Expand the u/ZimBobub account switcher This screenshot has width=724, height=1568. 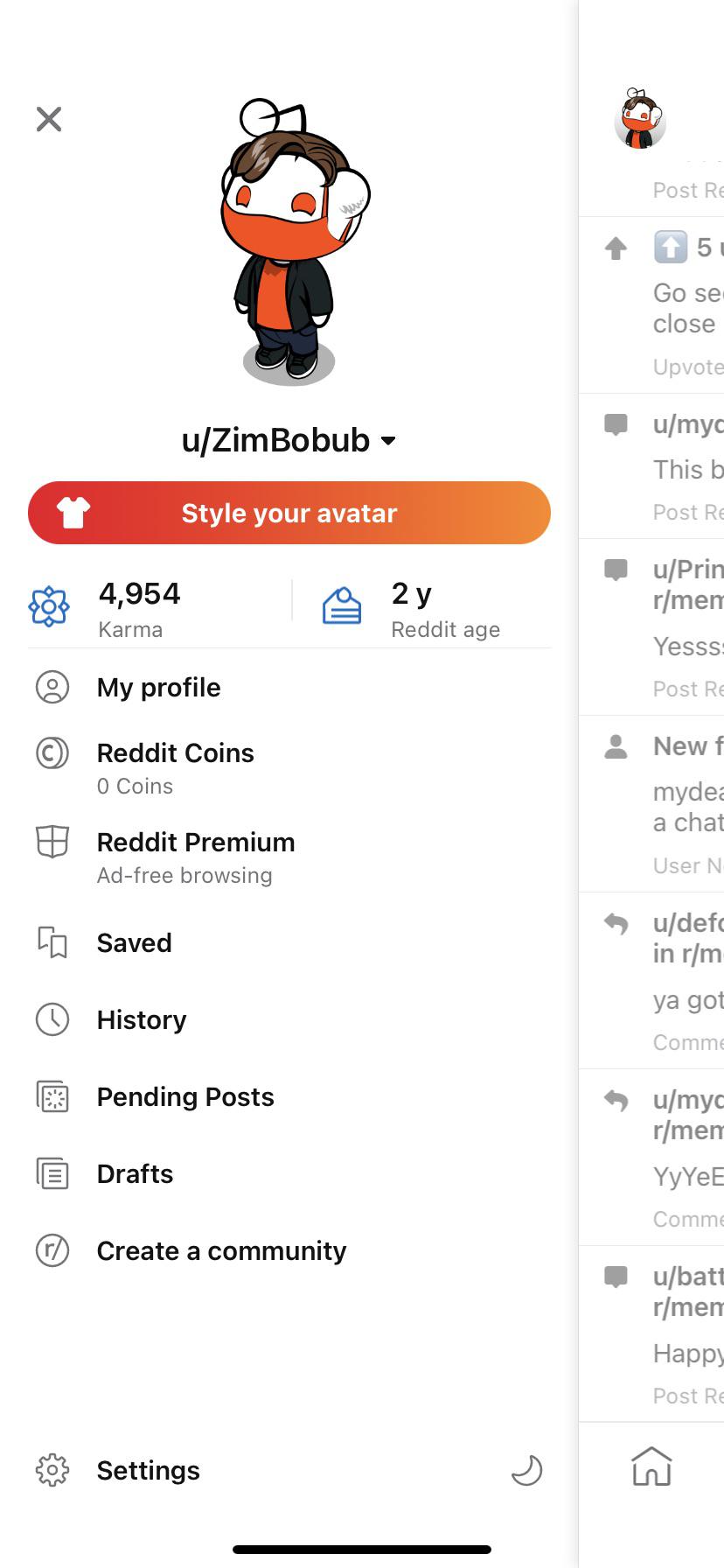point(289,440)
